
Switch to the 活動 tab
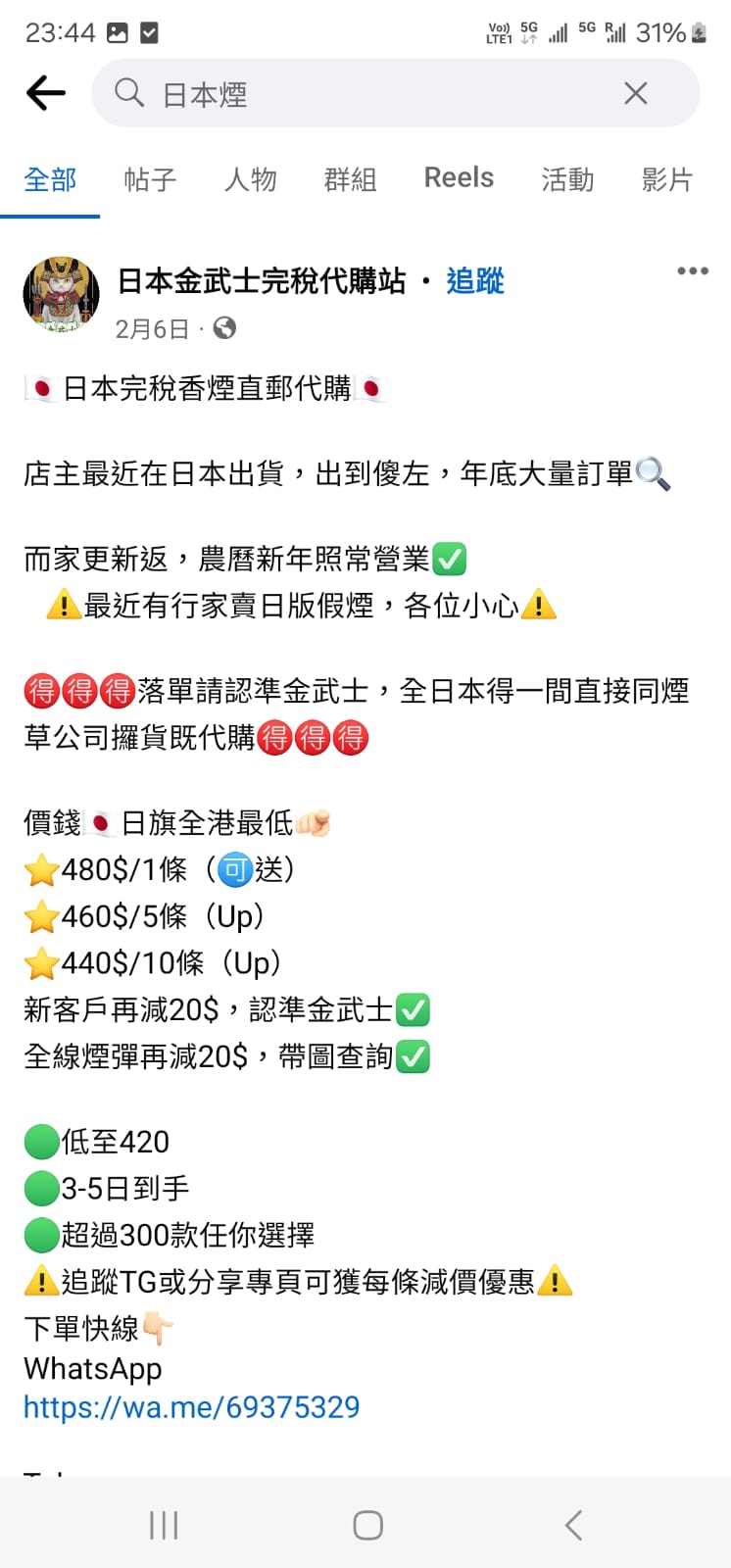coord(567,179)
